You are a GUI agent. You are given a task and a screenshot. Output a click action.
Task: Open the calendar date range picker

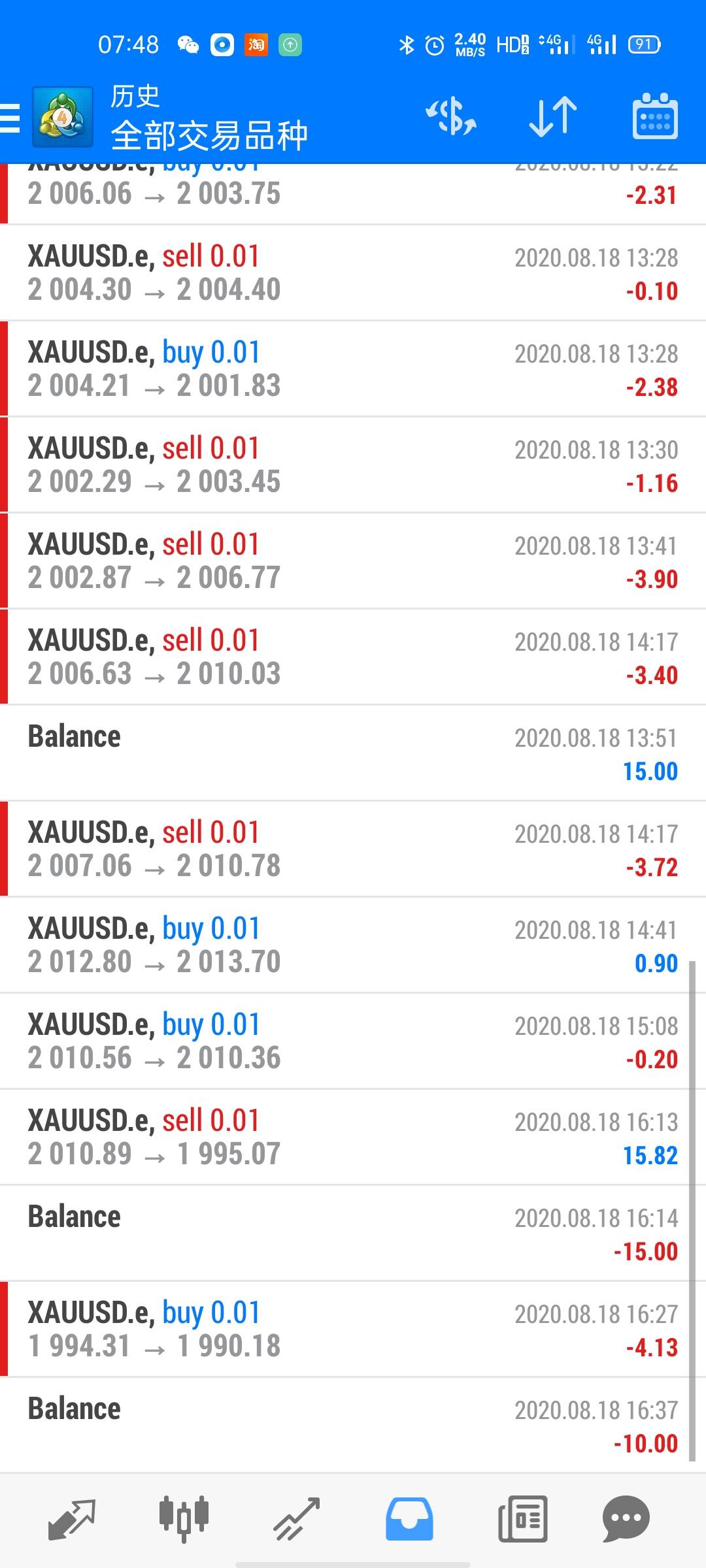(x=655, y=118)
